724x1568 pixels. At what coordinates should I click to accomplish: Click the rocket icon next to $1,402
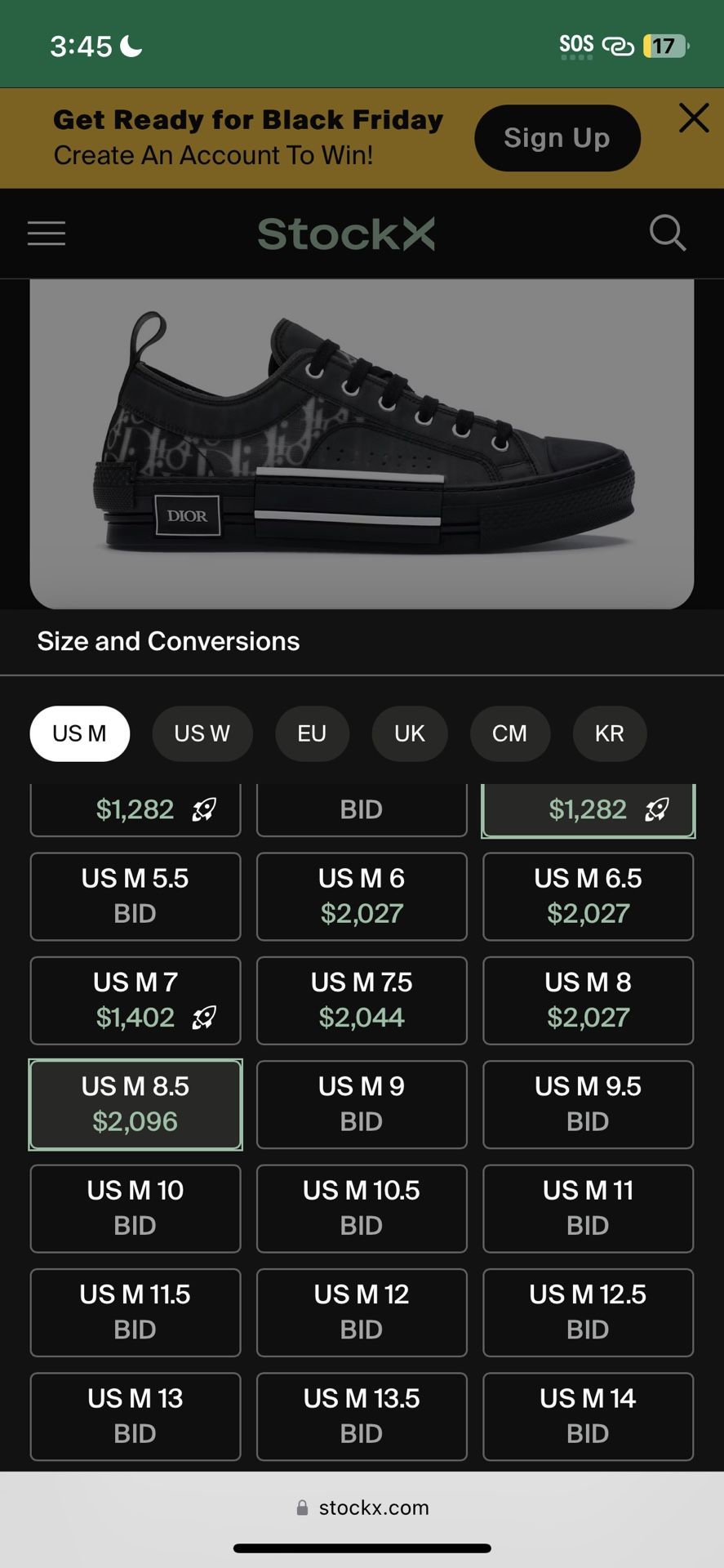(x=204, y=1018)
